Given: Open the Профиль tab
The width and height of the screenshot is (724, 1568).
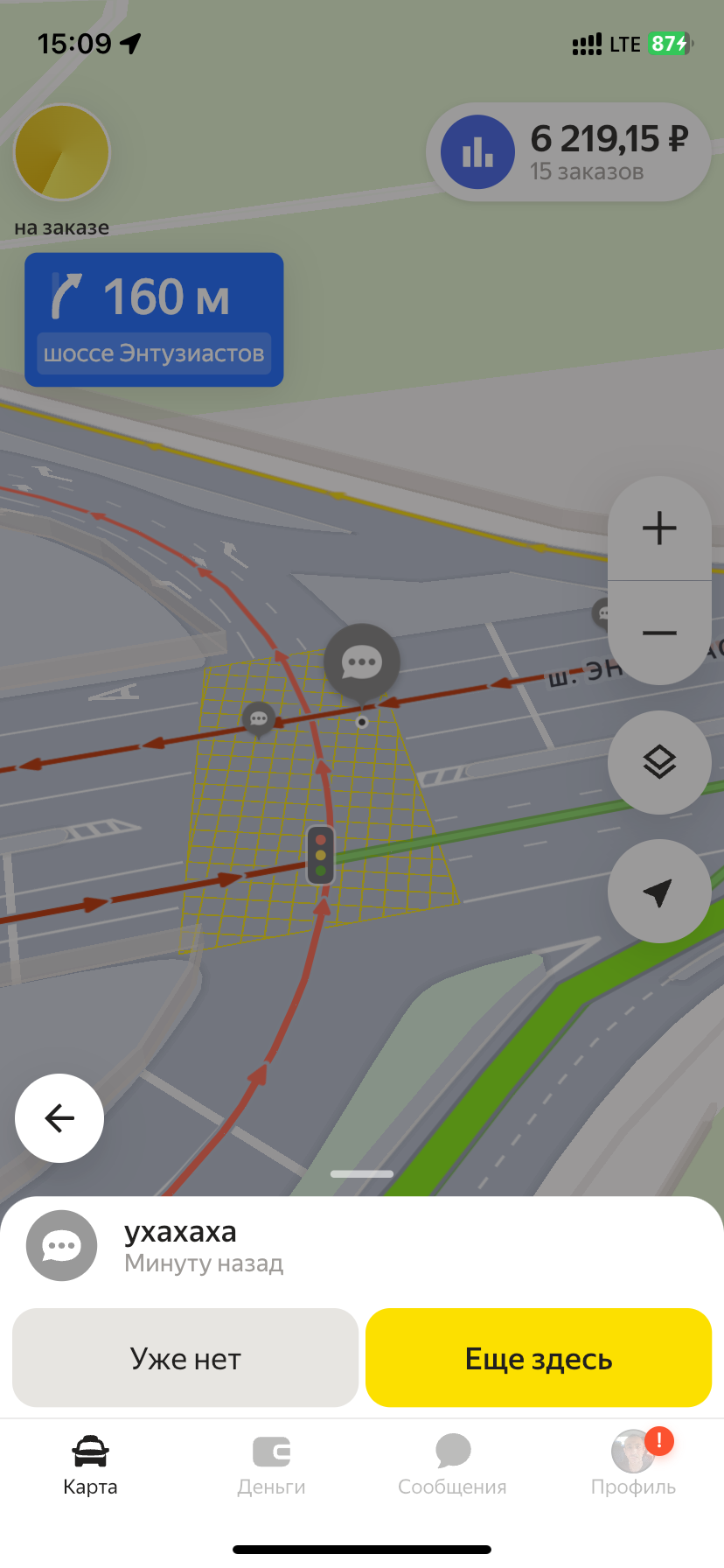Looking at the screenshot, I should click(x=633, y=1466).
